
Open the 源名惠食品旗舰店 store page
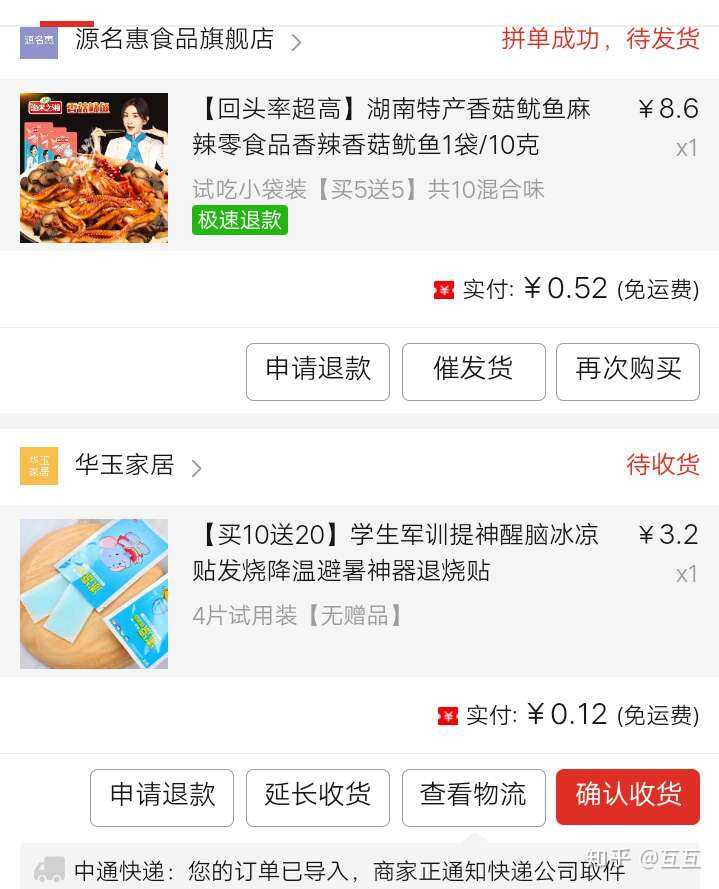[175, 40]
